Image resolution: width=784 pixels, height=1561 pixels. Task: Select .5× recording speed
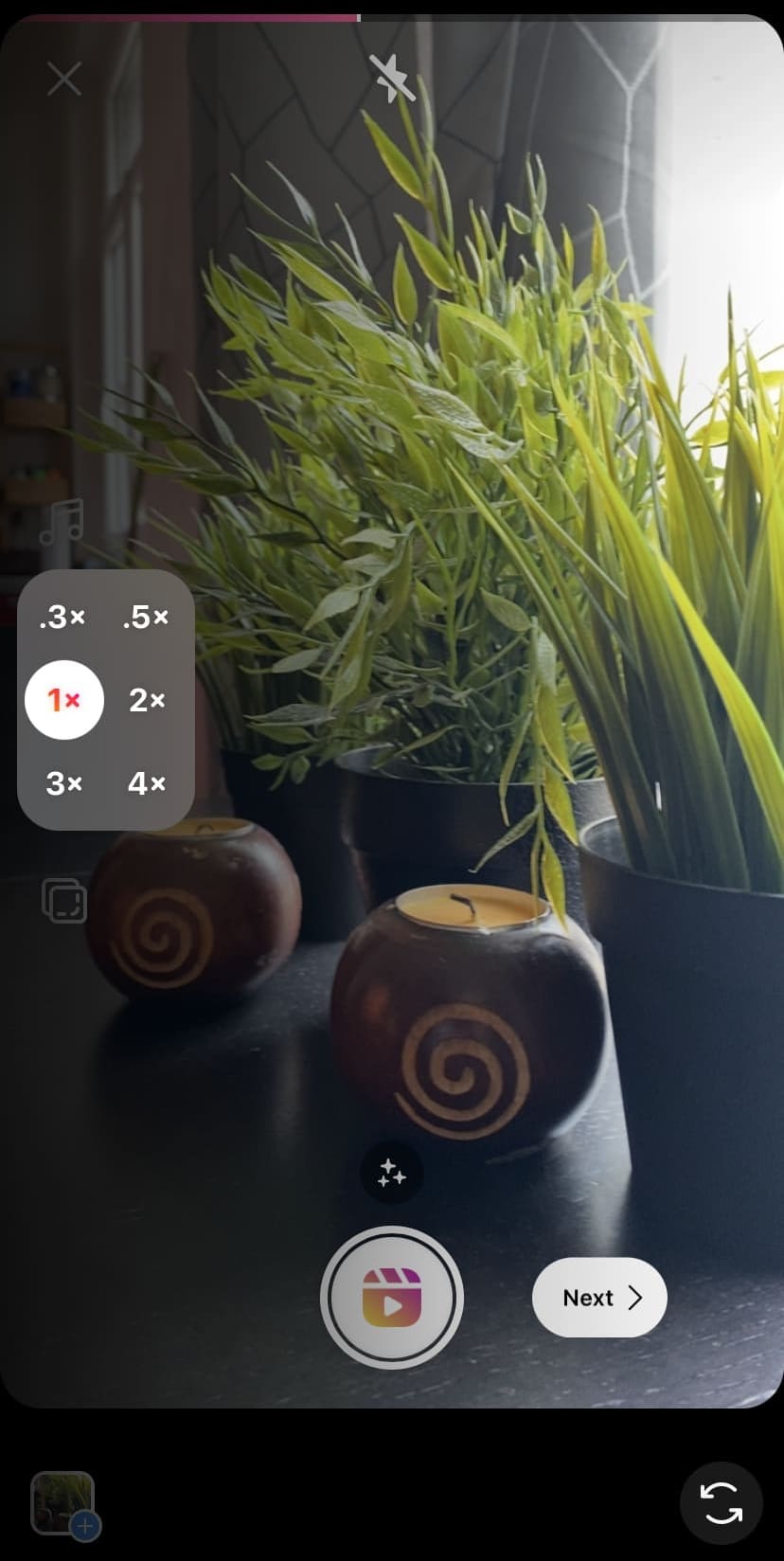click(x=147, y=617)
